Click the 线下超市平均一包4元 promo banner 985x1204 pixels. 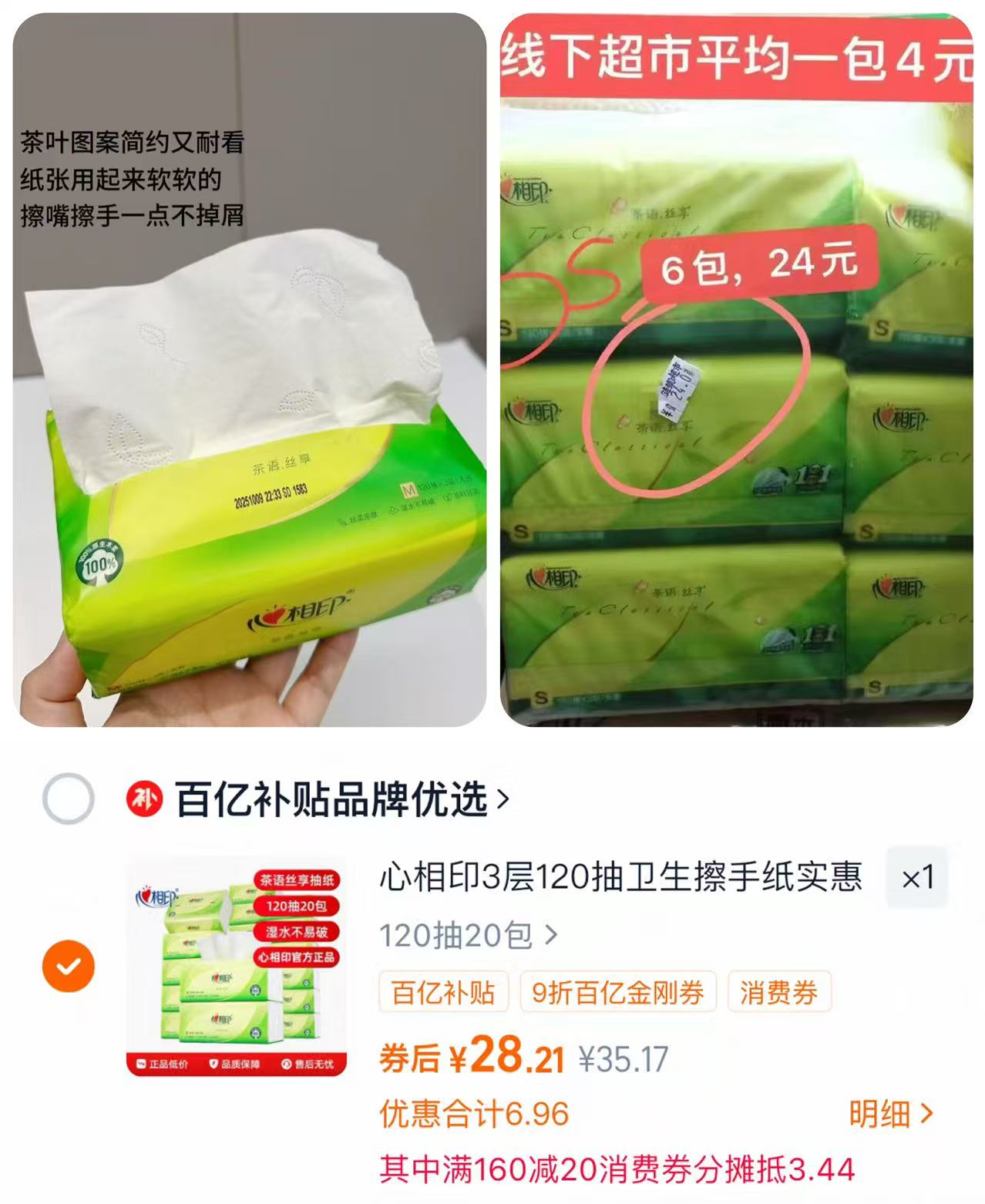740,54
